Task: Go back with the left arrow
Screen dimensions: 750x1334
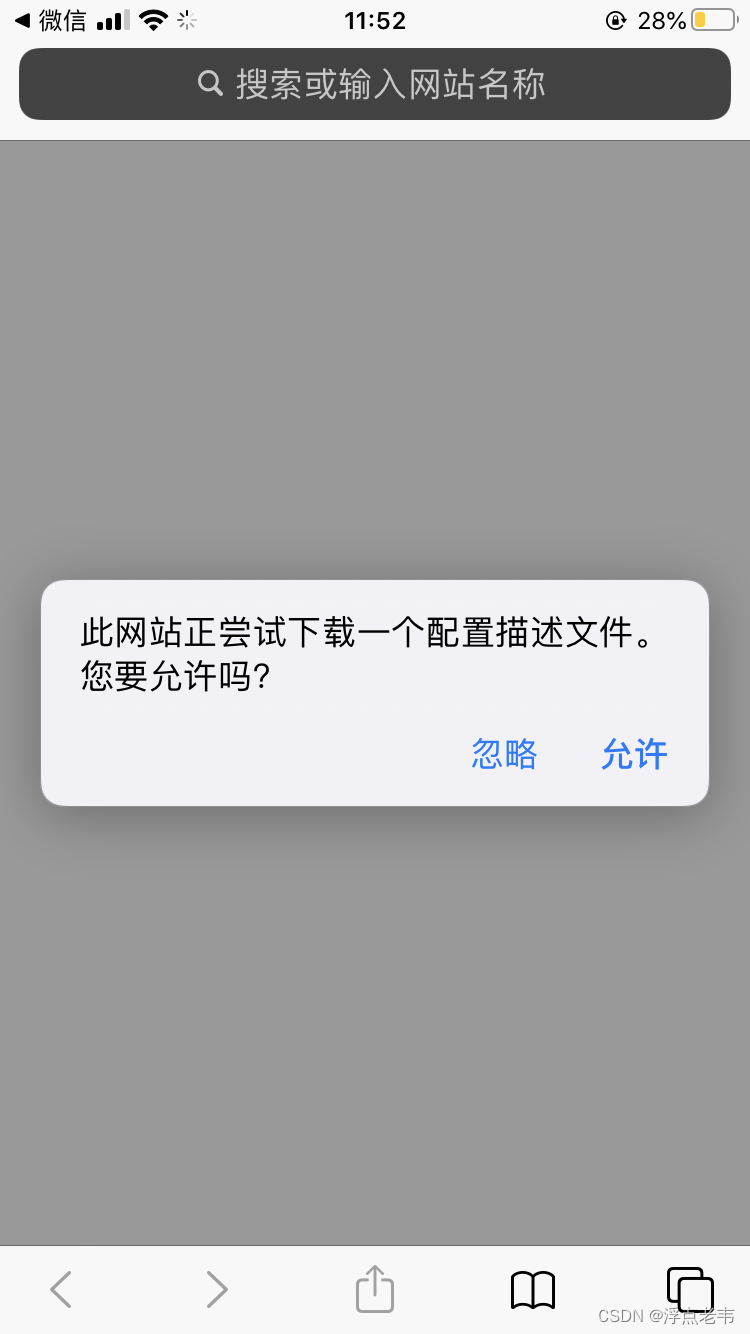Action: (x=61, y=1289)
